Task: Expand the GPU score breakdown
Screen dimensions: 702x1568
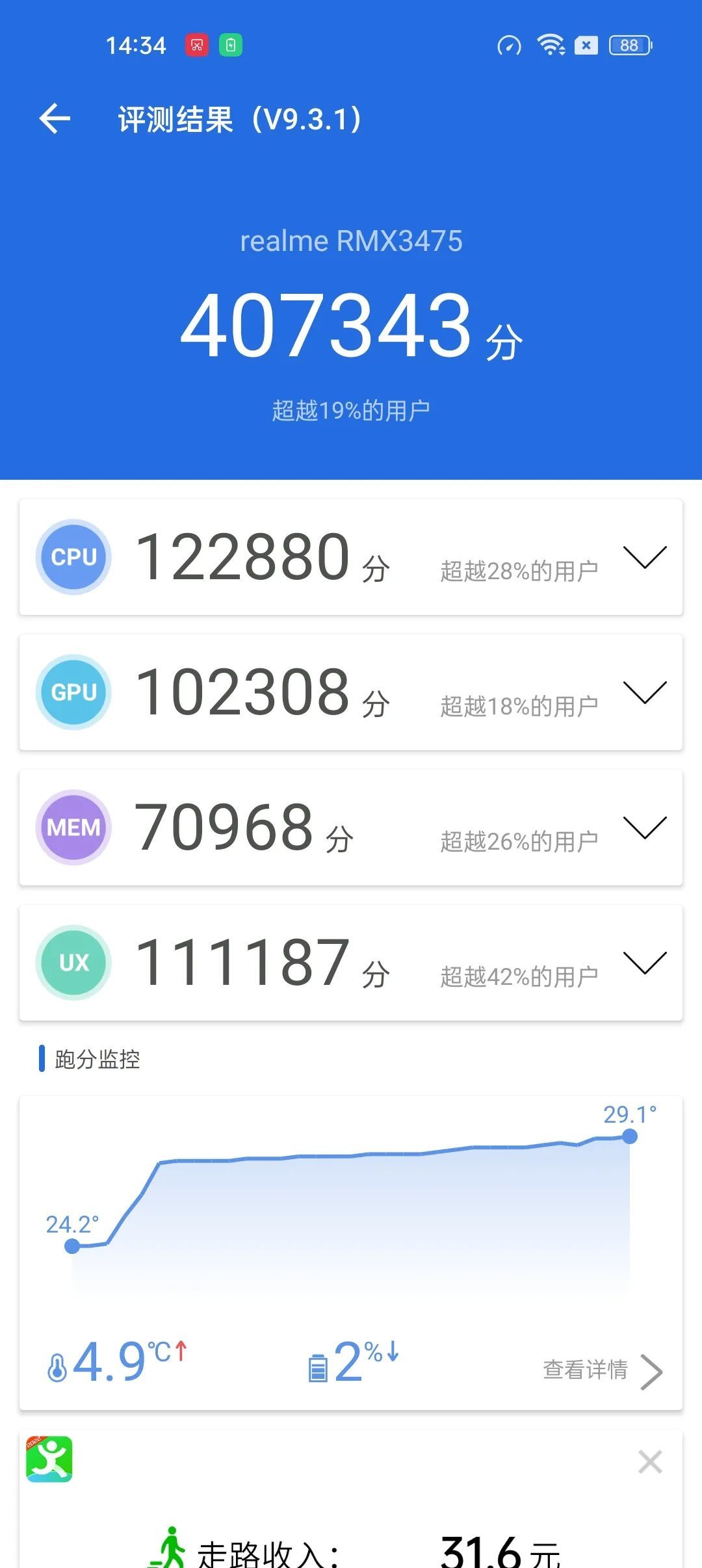Action: pos(644,693)
